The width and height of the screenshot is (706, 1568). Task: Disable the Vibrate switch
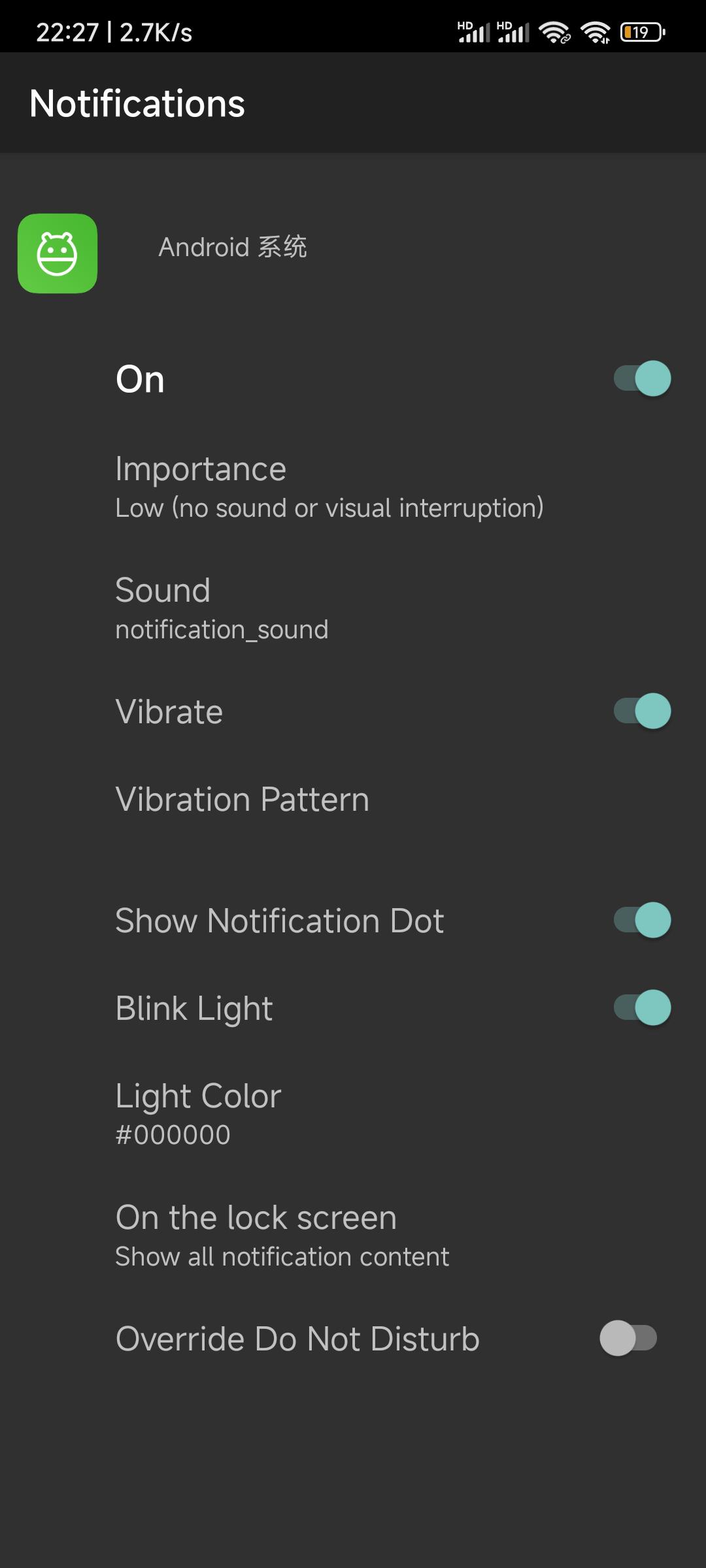(642, 711)
